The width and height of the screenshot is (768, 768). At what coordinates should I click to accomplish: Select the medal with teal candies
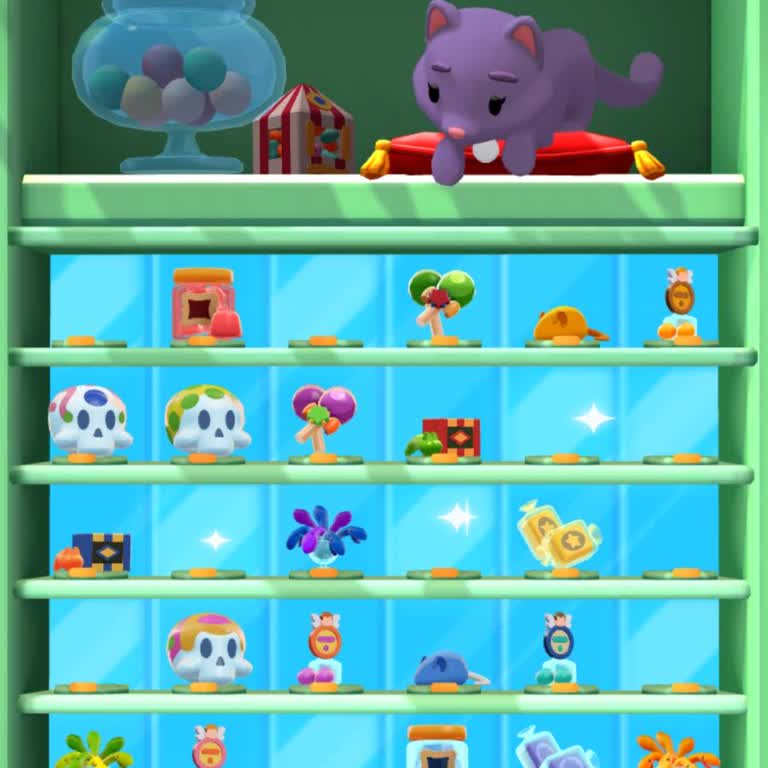tap(559, 650)
